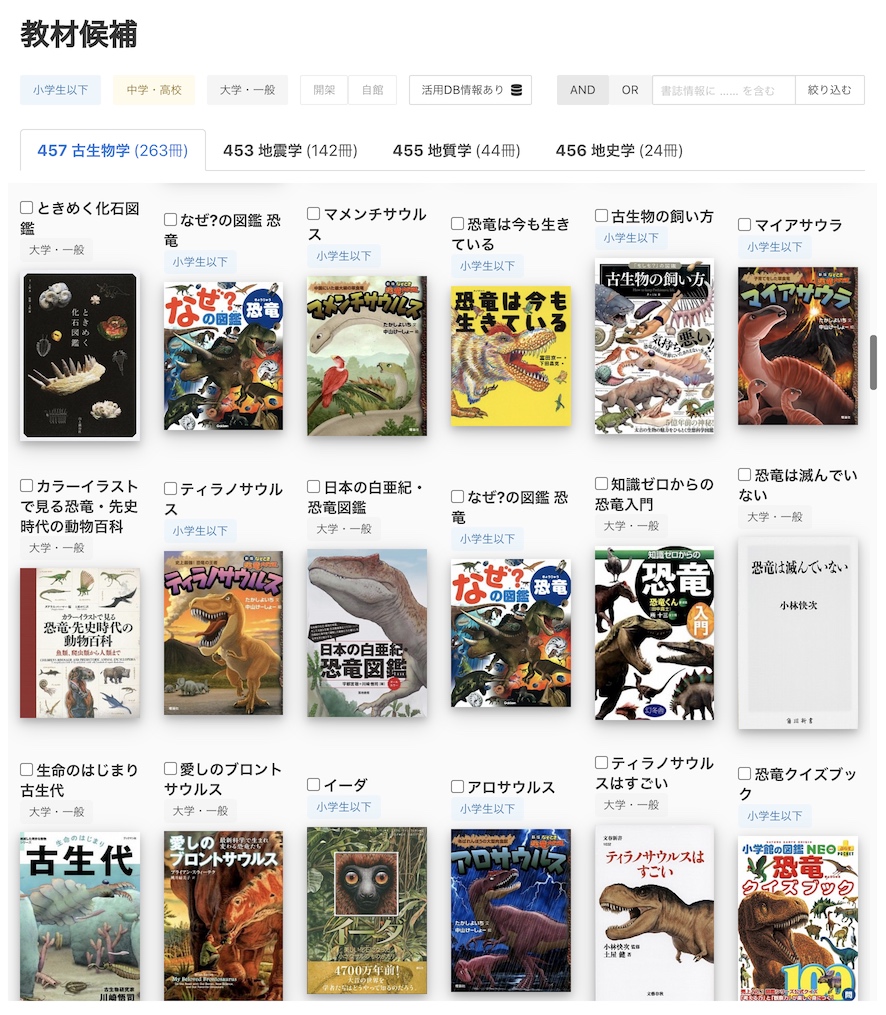Screen dimensions: 886x1015
Task: Open the 日本の白亜紀・恐竜図鑑 book cover
Action: (367, 632)
